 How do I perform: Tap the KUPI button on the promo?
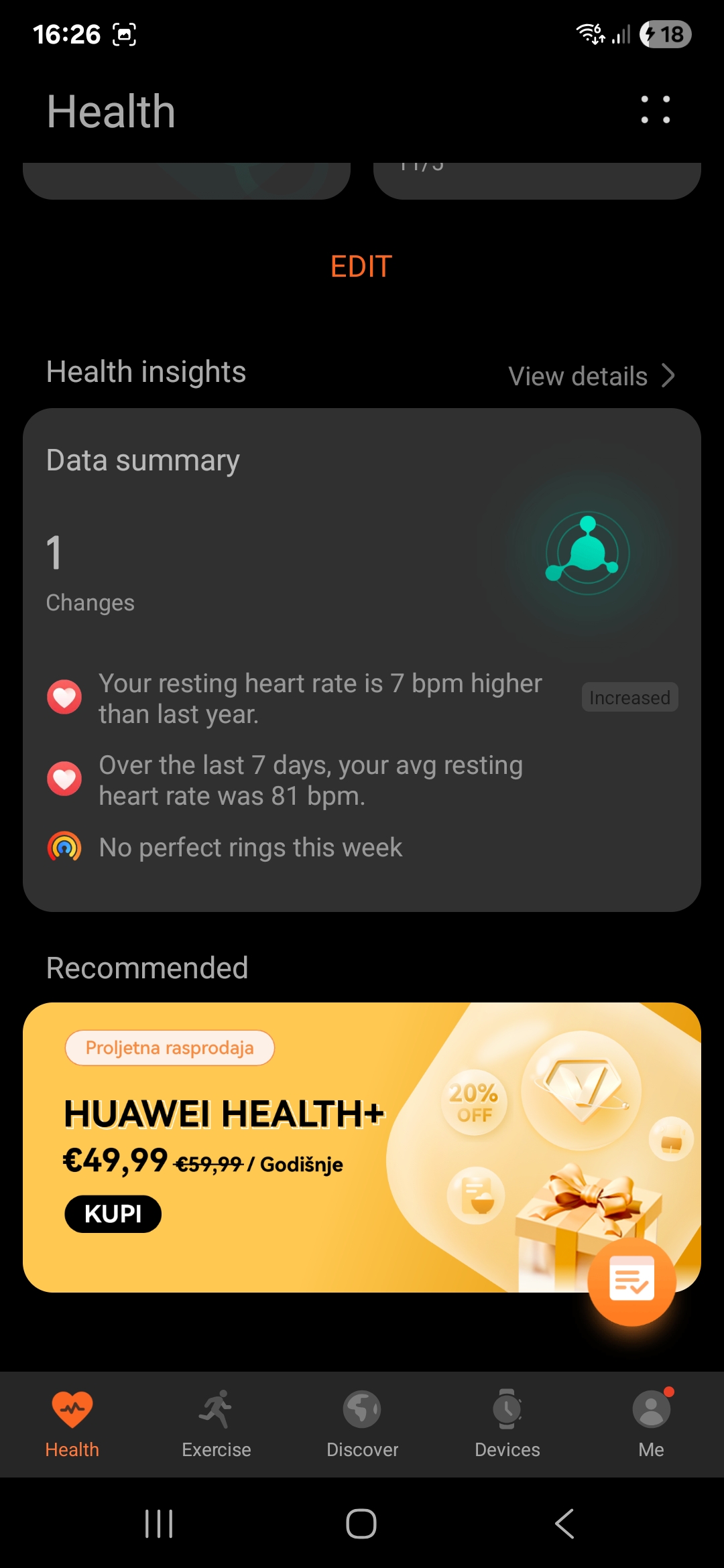point(113,1214)
